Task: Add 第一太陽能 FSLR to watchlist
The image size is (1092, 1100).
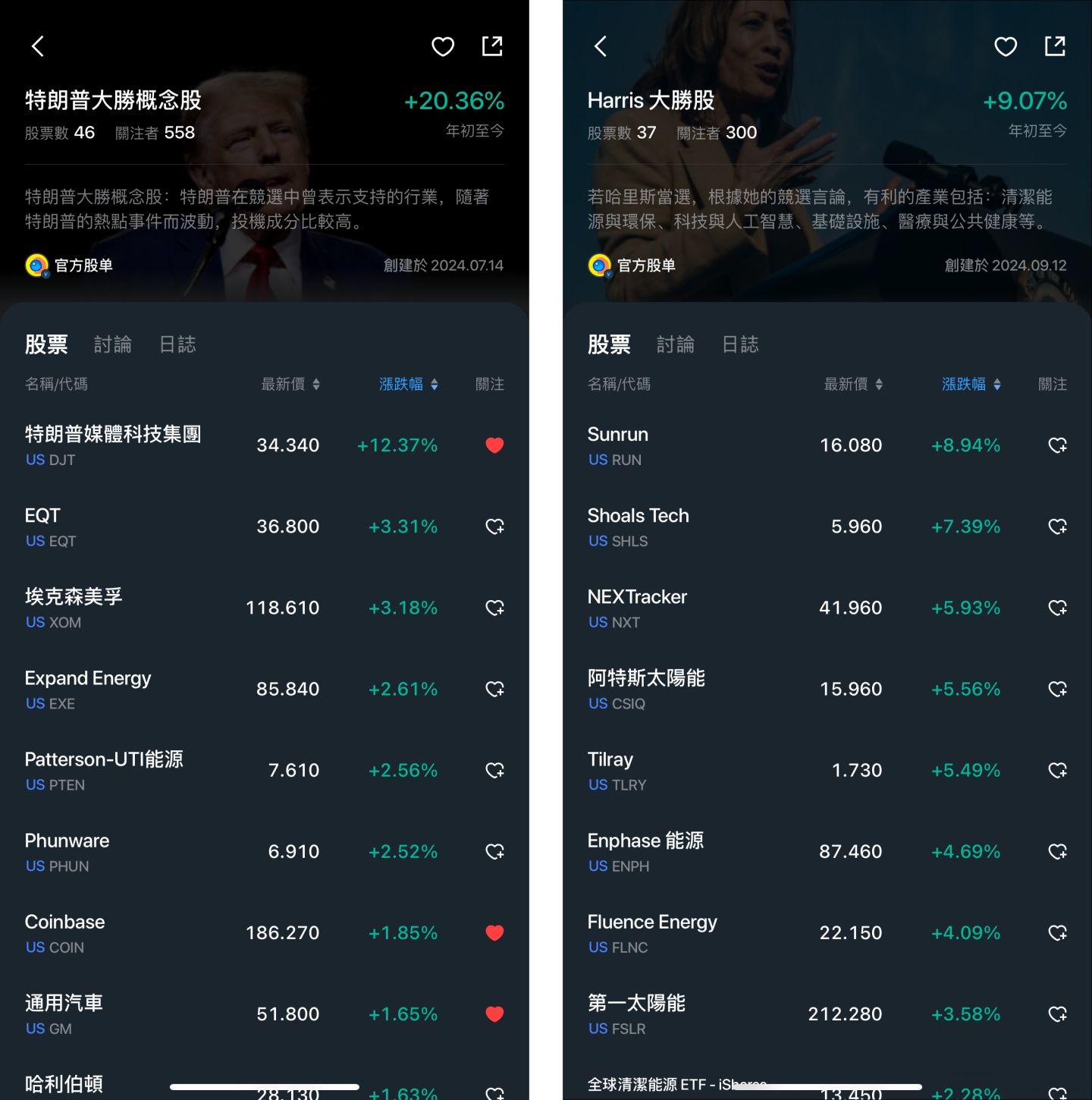Action: (x=1057, y=1014)
